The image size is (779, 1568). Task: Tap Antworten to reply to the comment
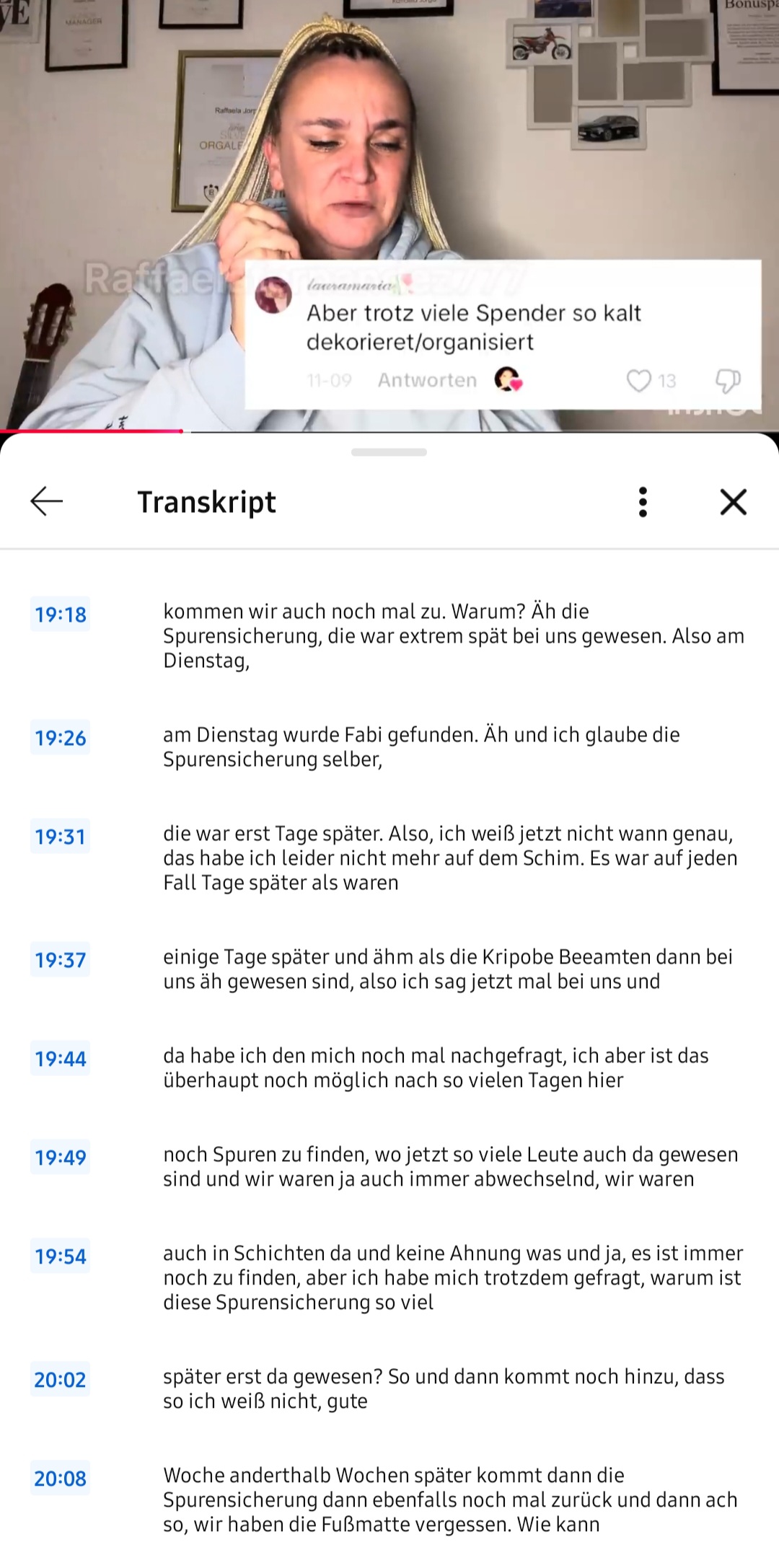(x=426, y=380)
